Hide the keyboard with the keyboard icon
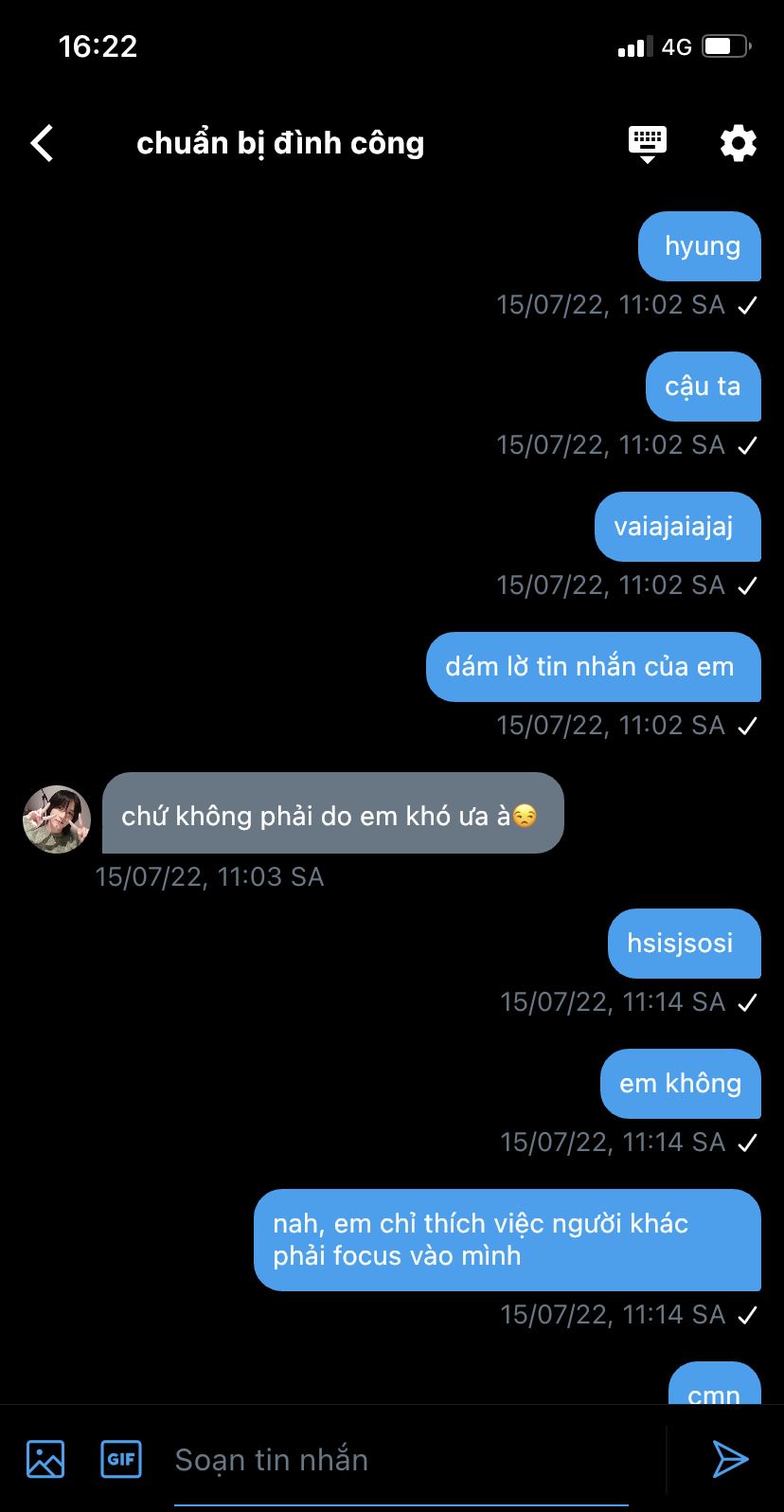The height and width of the screenshot is (1512, 784). pyautogui.click(x=648, y=143)
